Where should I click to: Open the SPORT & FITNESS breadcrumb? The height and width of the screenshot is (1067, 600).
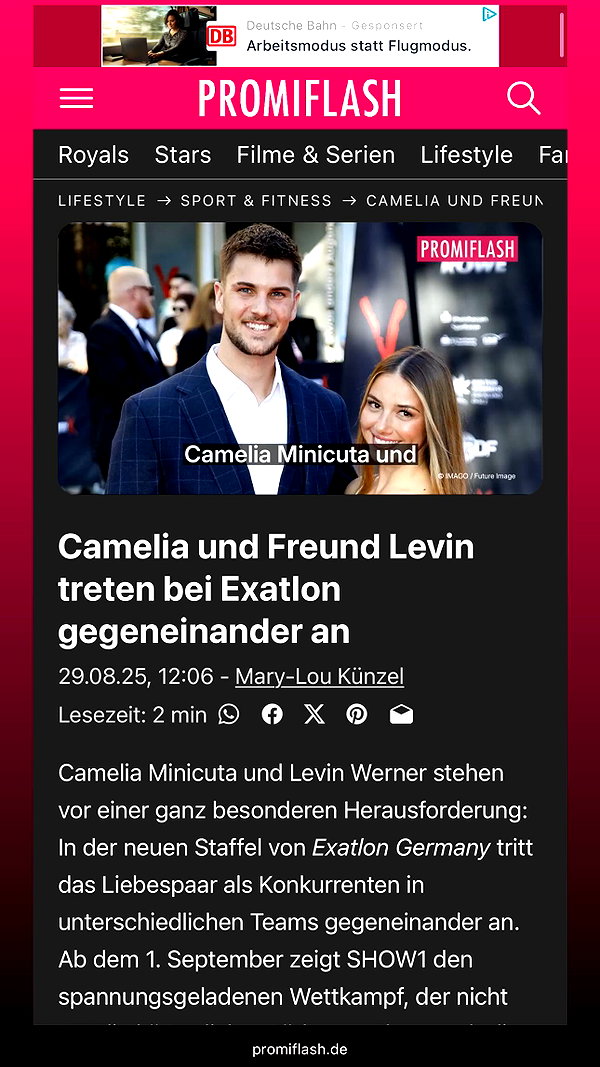coord(256,201)
